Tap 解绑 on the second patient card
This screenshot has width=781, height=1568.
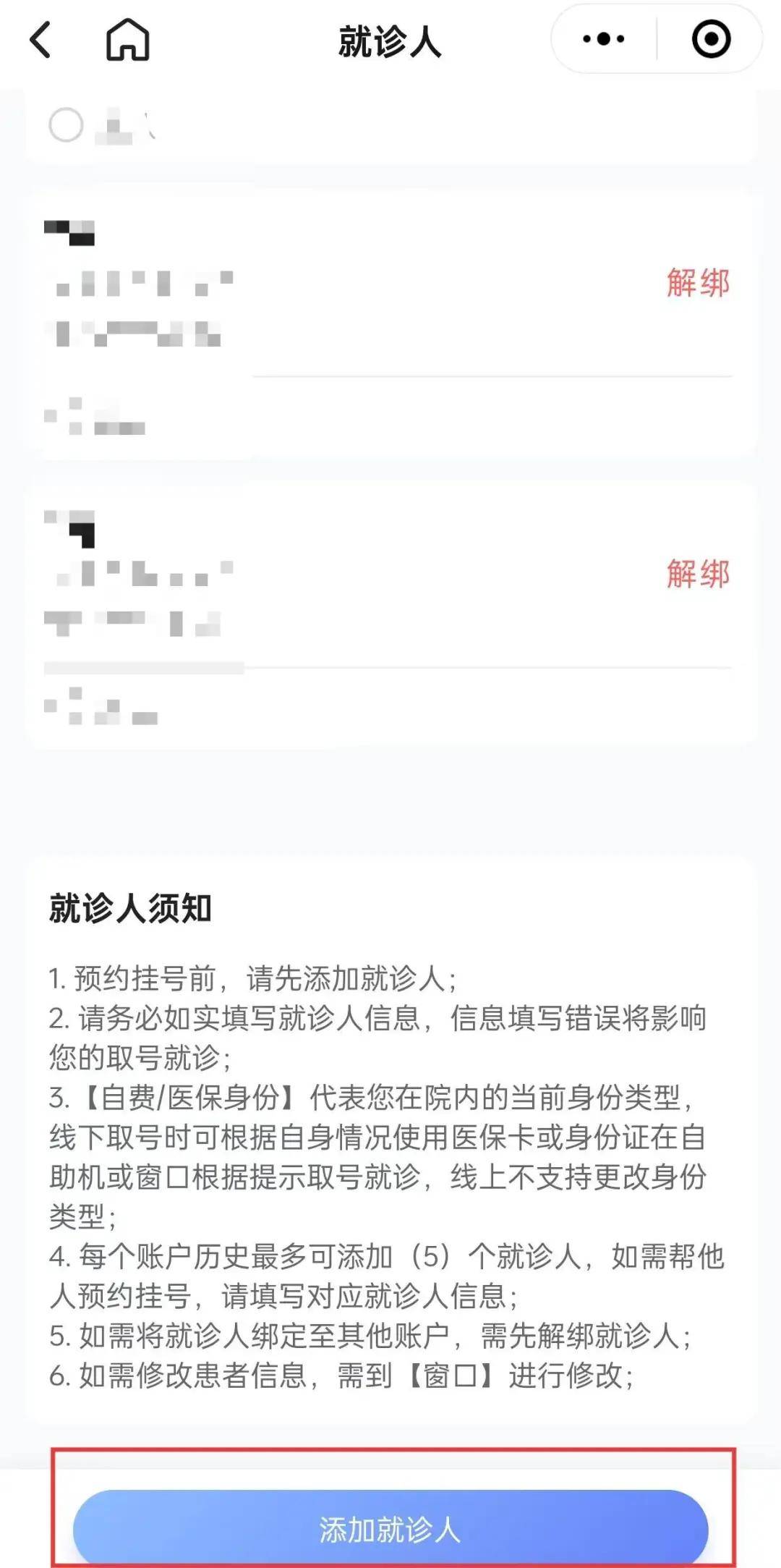click(x=698, y=574)
